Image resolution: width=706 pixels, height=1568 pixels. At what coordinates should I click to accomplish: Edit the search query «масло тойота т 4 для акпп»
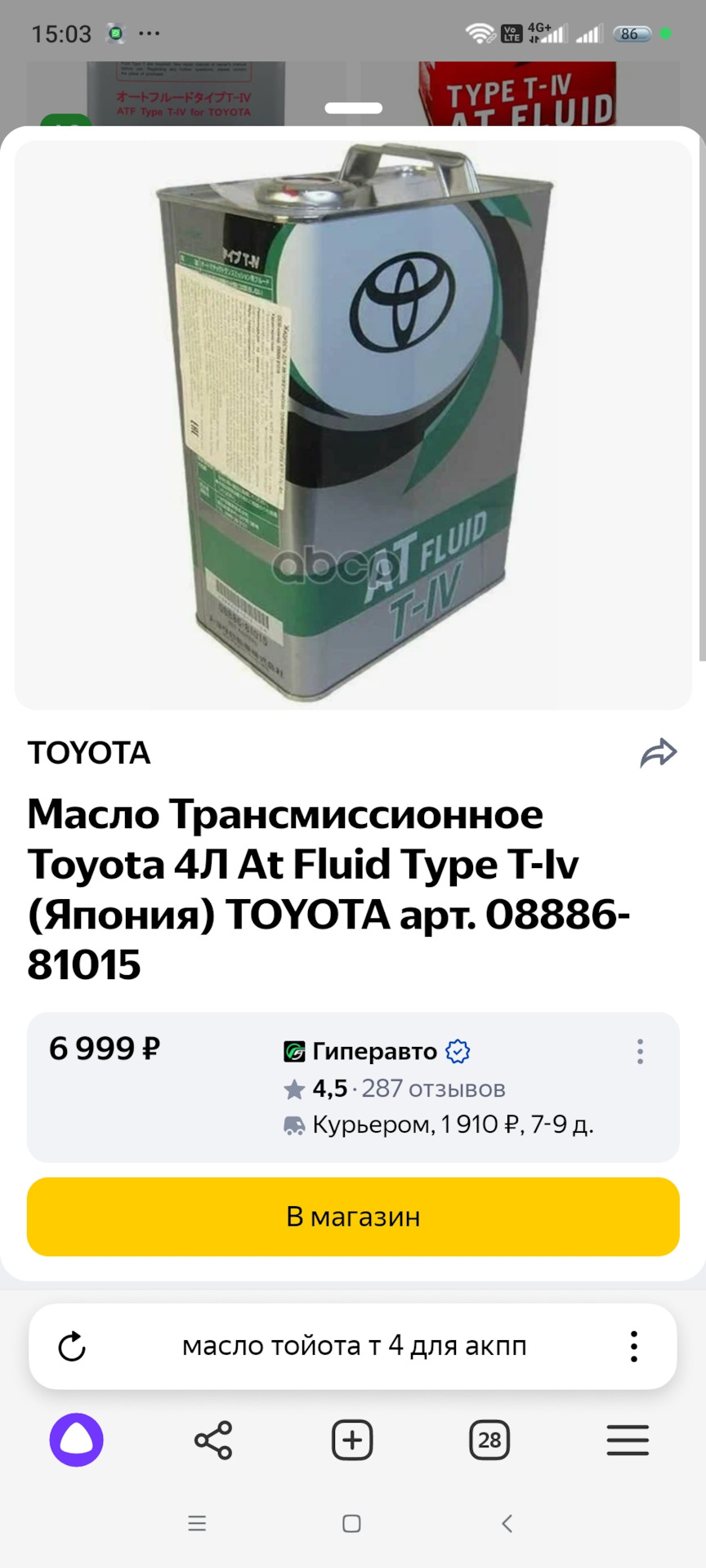[354, 1346]
